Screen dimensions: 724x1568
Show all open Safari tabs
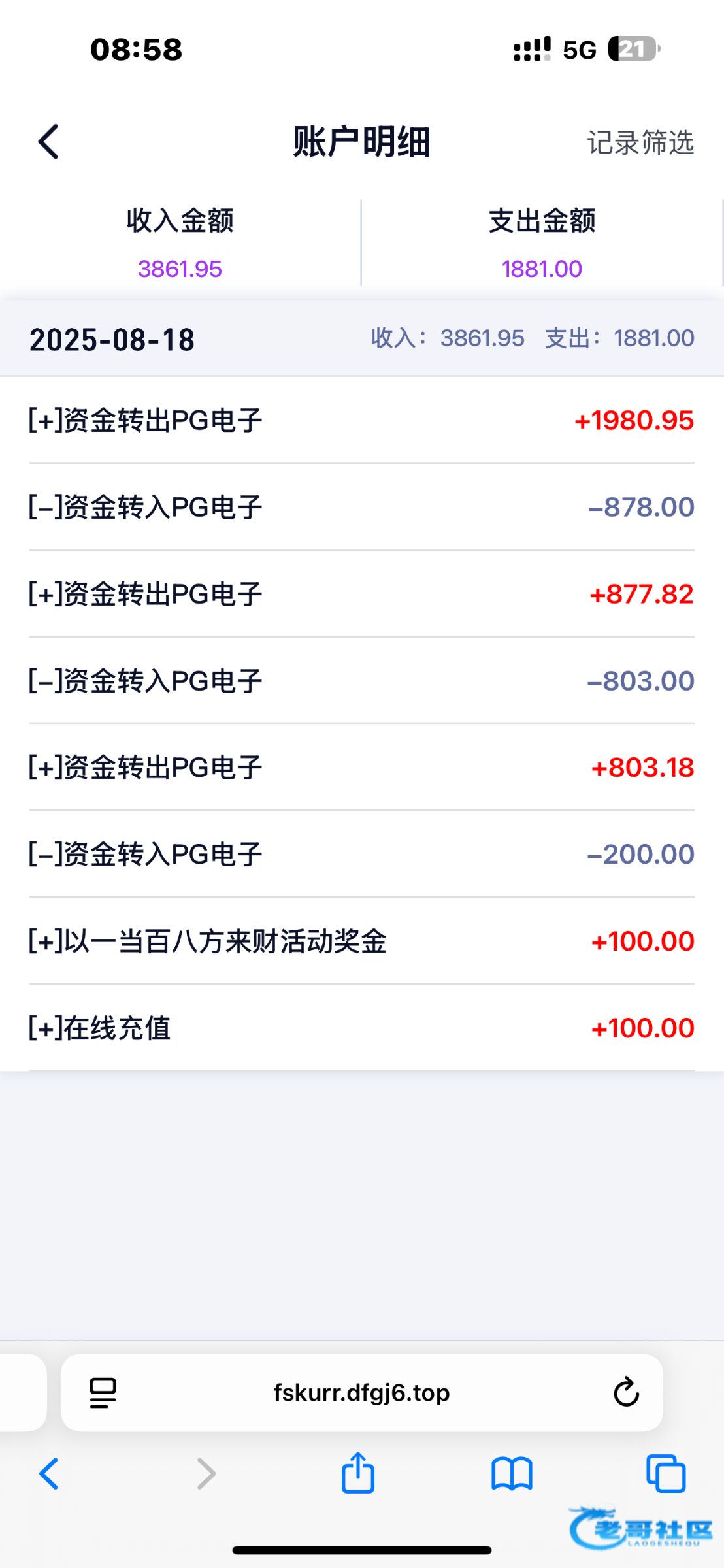point(665,1474)
